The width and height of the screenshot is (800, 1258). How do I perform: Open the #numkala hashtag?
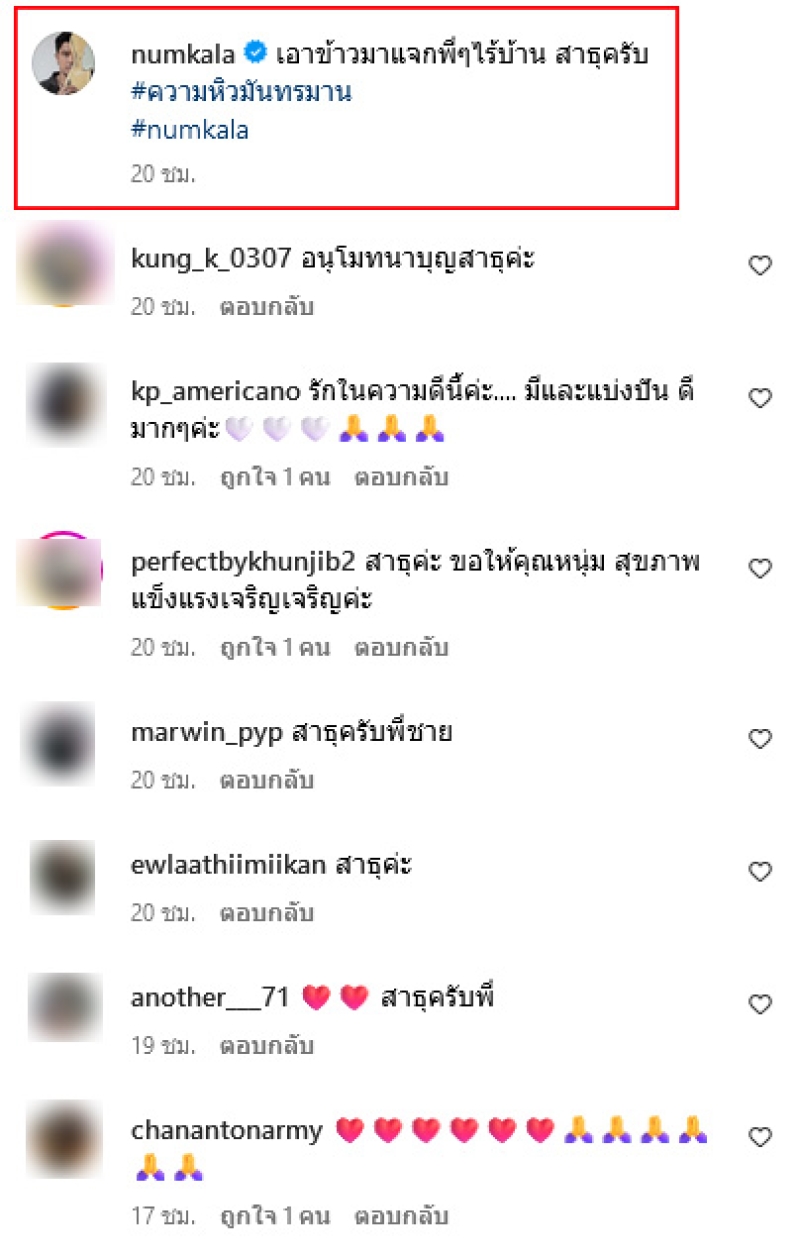click(x=190, y=130)
